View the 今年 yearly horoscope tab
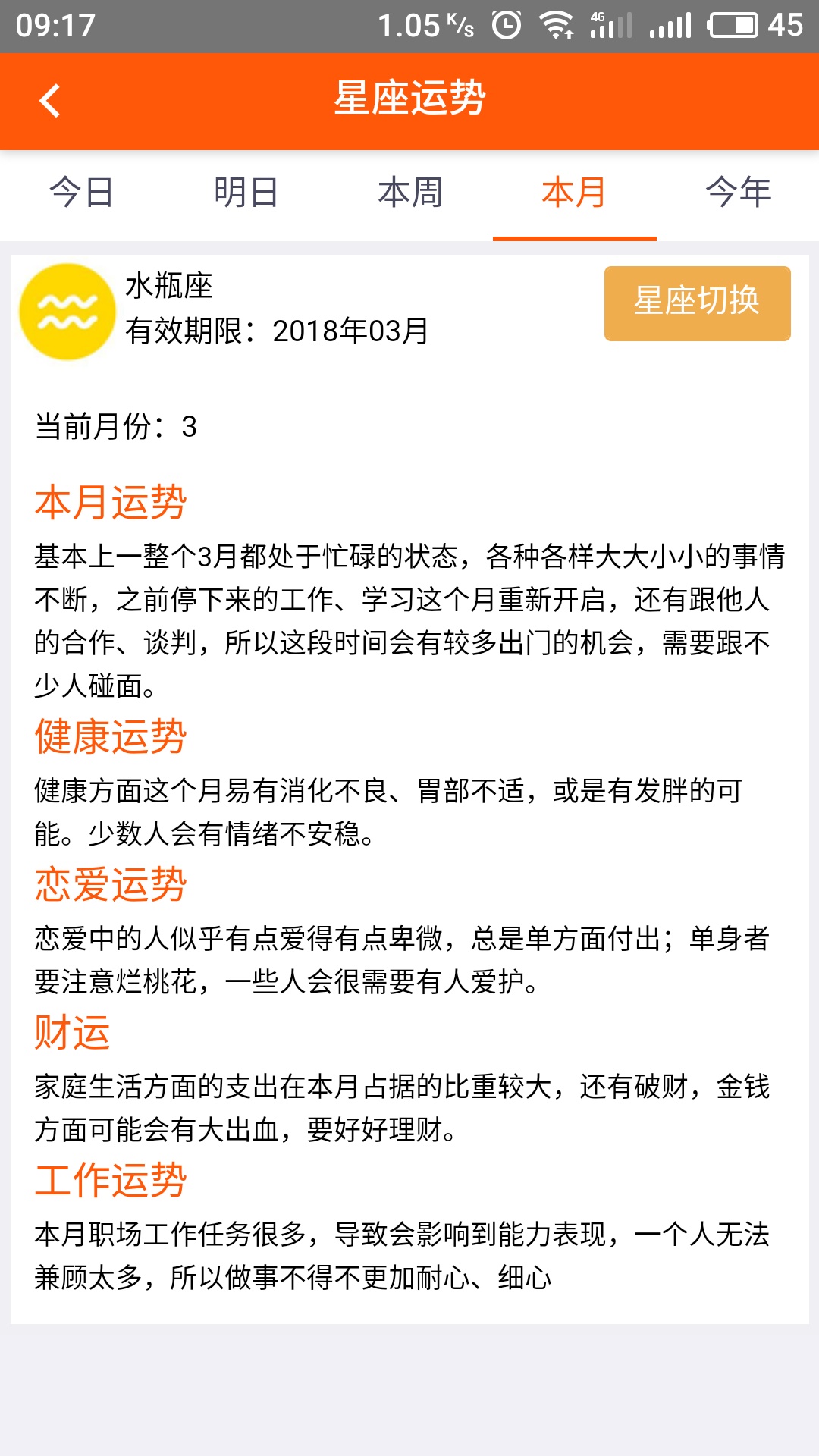 pyautogui.click(x=738, y=193)
